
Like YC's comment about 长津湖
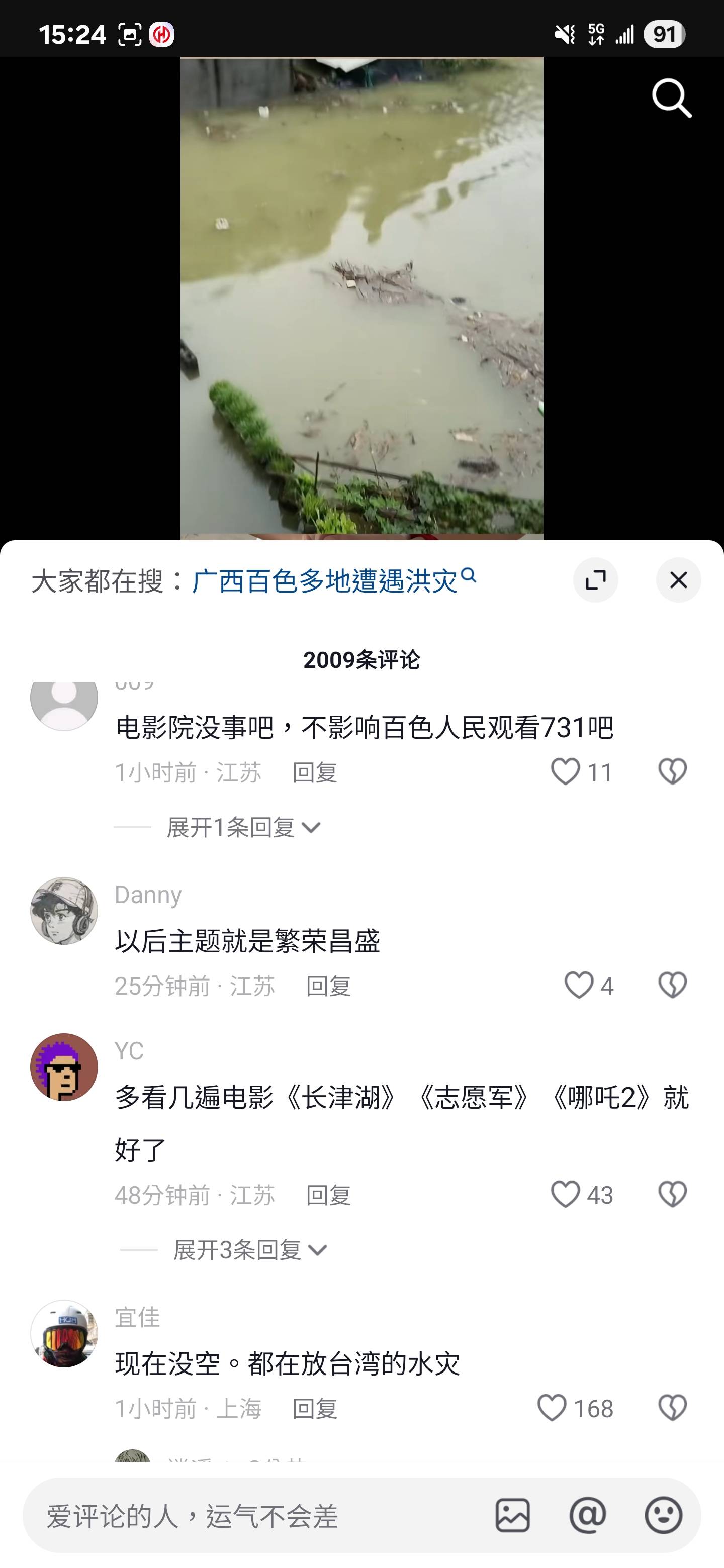(566, 1194)
